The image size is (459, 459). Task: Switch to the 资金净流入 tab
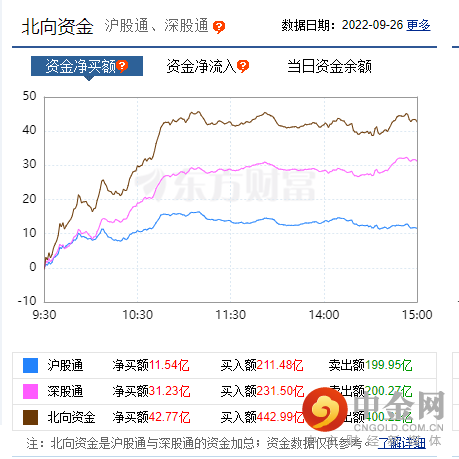pos(207,66)
